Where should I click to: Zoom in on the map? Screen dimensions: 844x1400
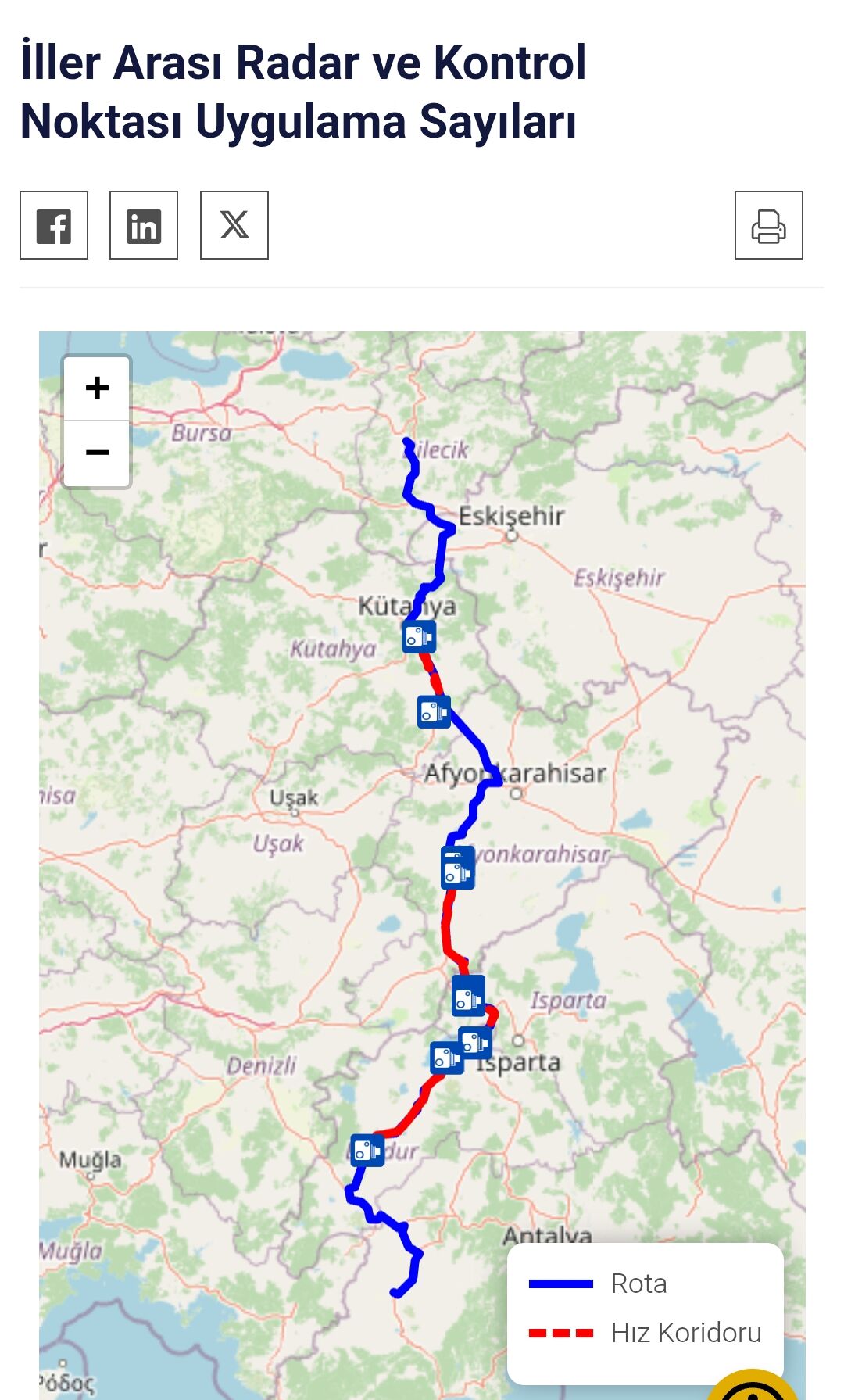pyautogui.click(x=97, y=388)
